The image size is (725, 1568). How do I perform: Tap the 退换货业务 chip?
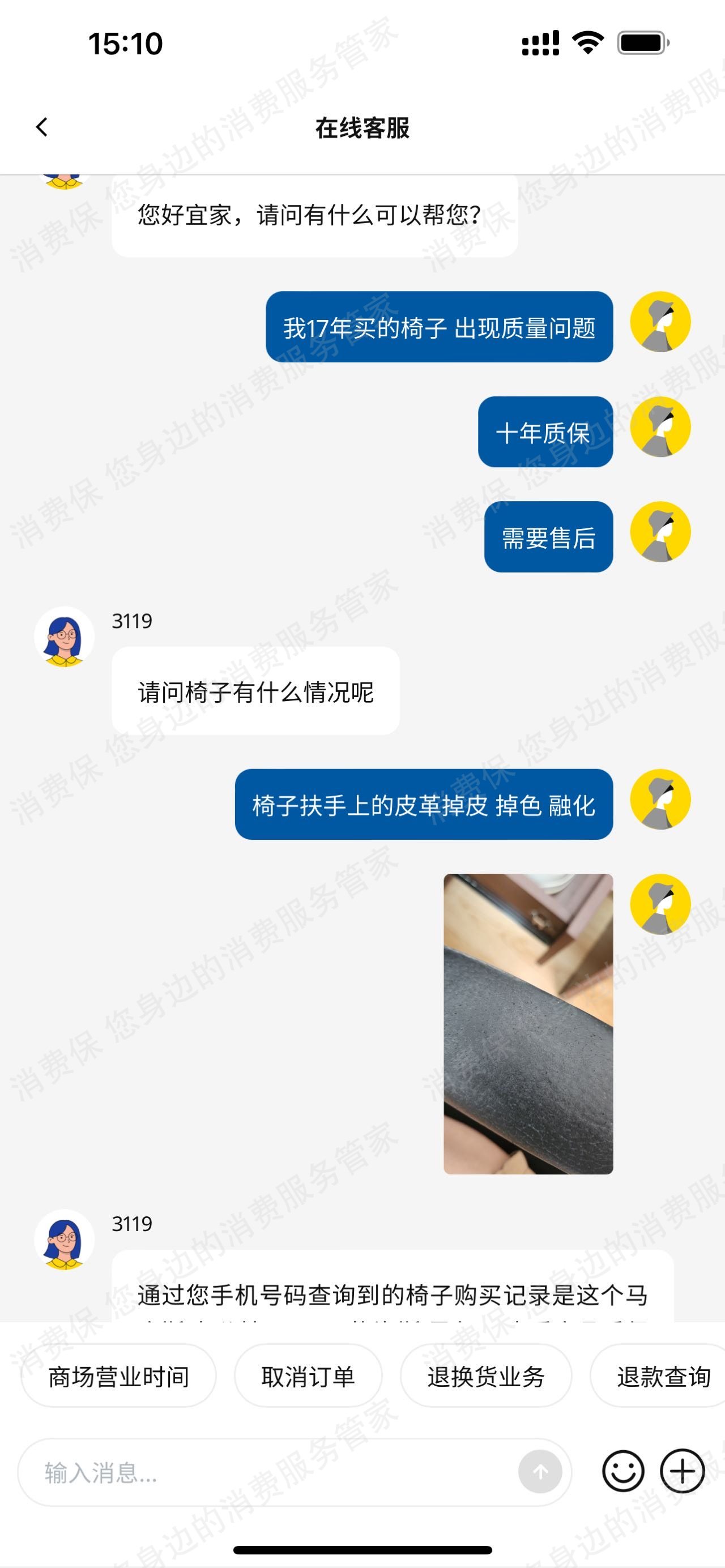pyautogui.click(x=485, y=1376)
